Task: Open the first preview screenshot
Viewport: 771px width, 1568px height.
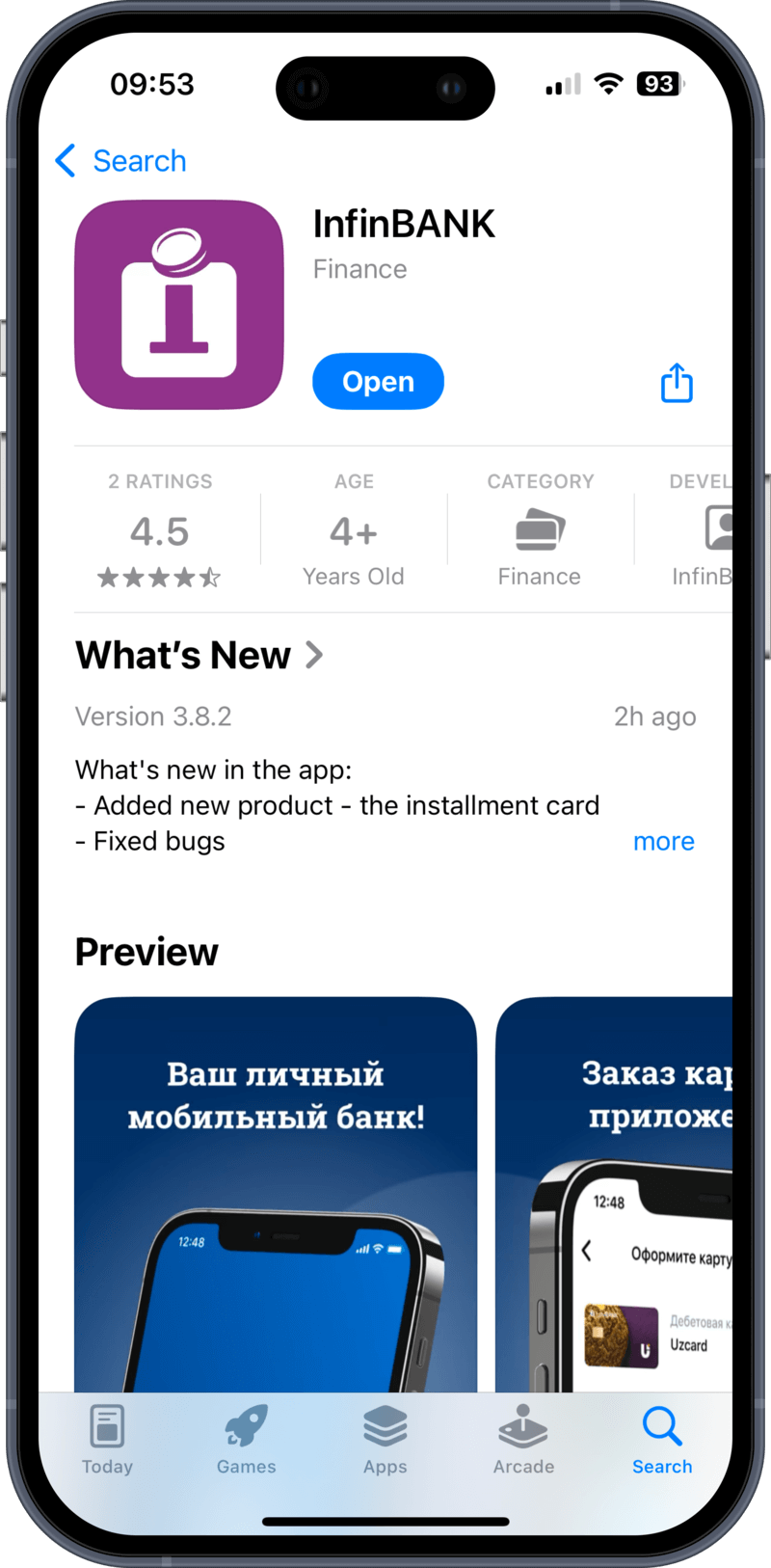Action: (x=276, y=1194)
